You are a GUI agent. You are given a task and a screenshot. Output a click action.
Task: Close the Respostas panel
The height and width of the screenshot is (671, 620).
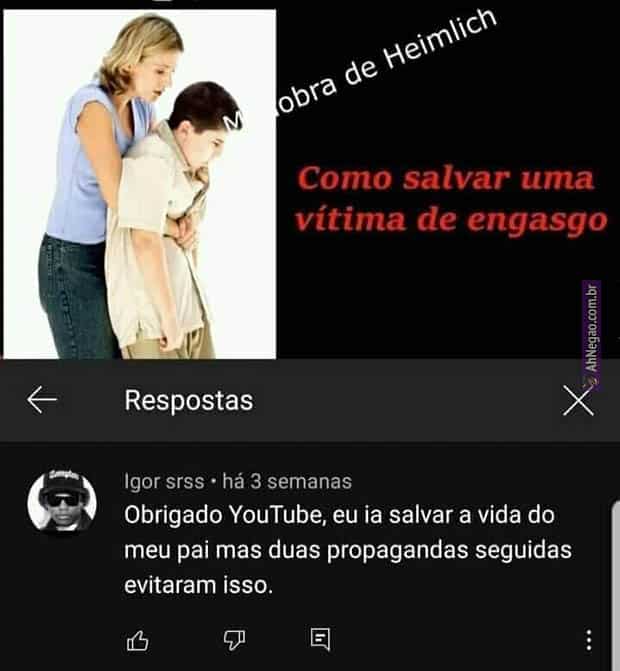coord(578,401)
